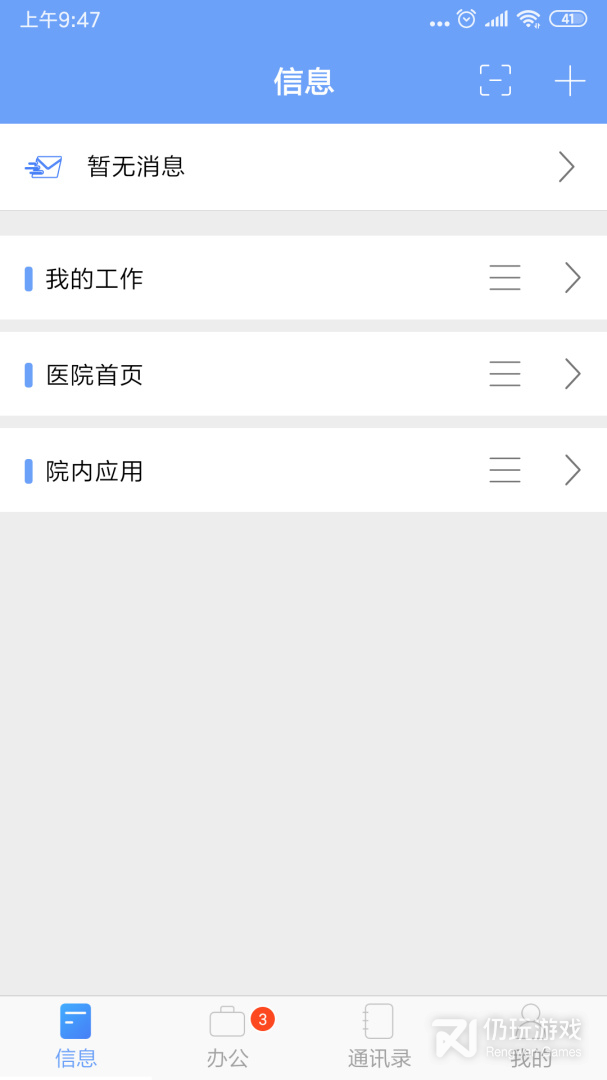607x1080 pixels.
Task: Expand the 院内应用 section chevron
Action: coord(572,470)
